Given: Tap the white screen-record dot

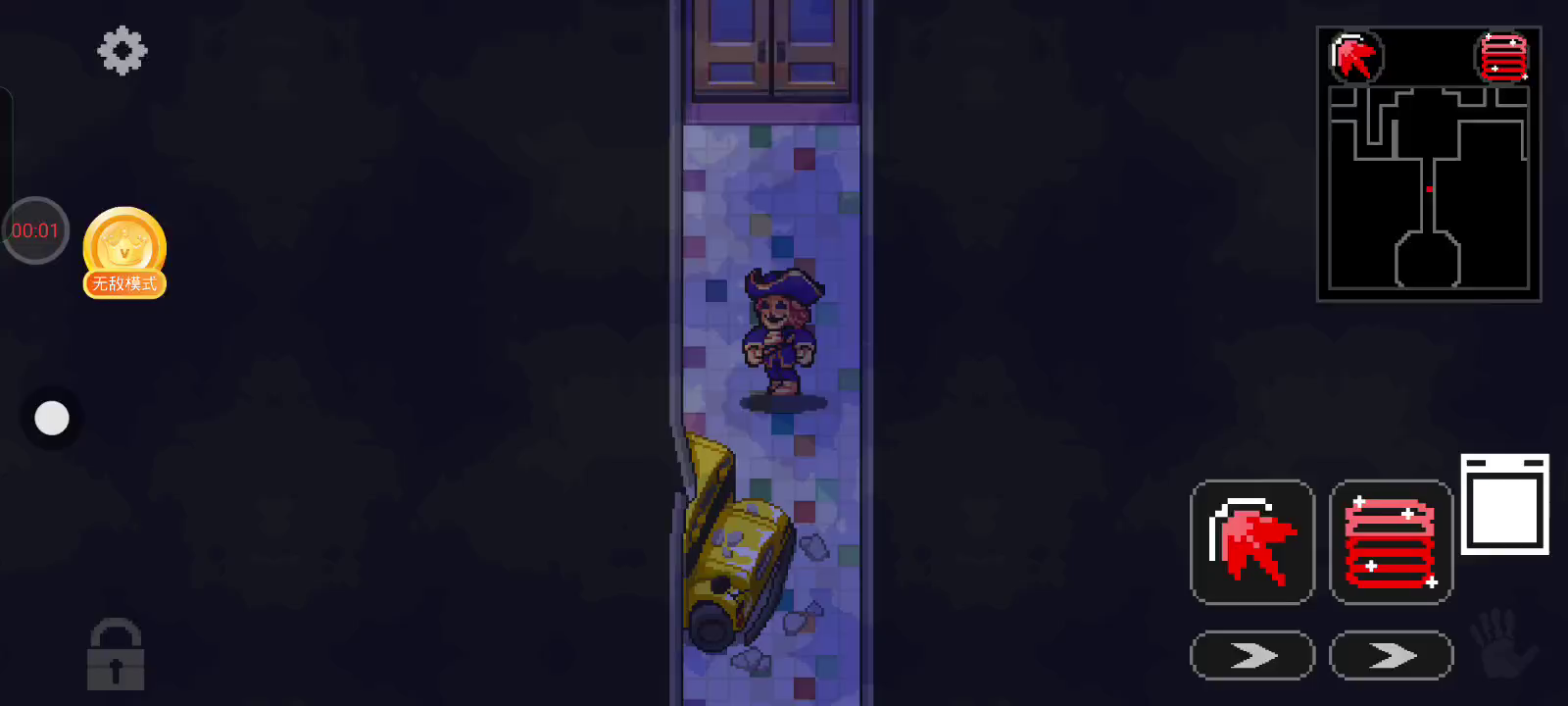Looking at the screenshot, I should point(52,419).
